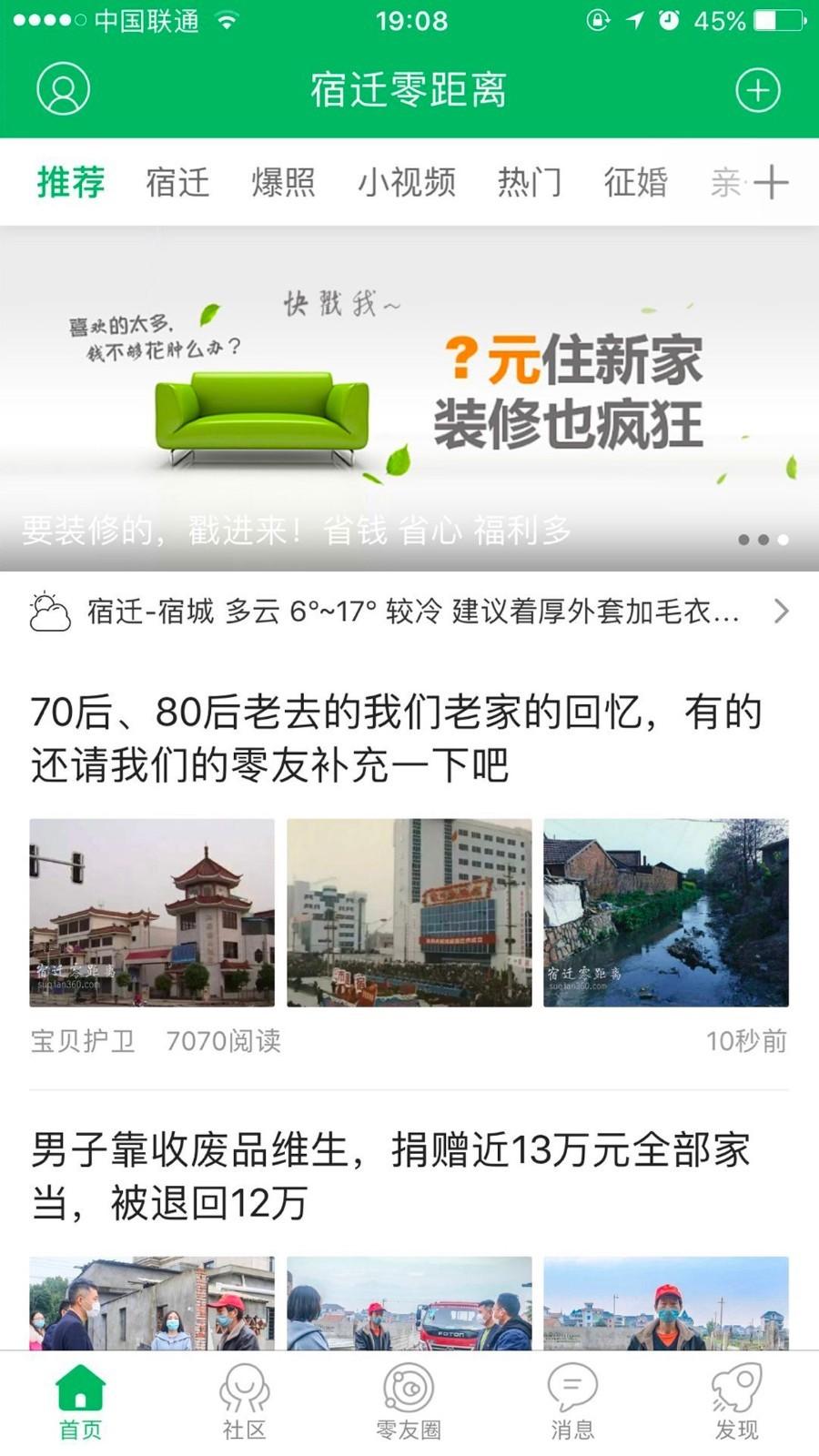Expand the weather details with the right chevron

tap(778, 612)
